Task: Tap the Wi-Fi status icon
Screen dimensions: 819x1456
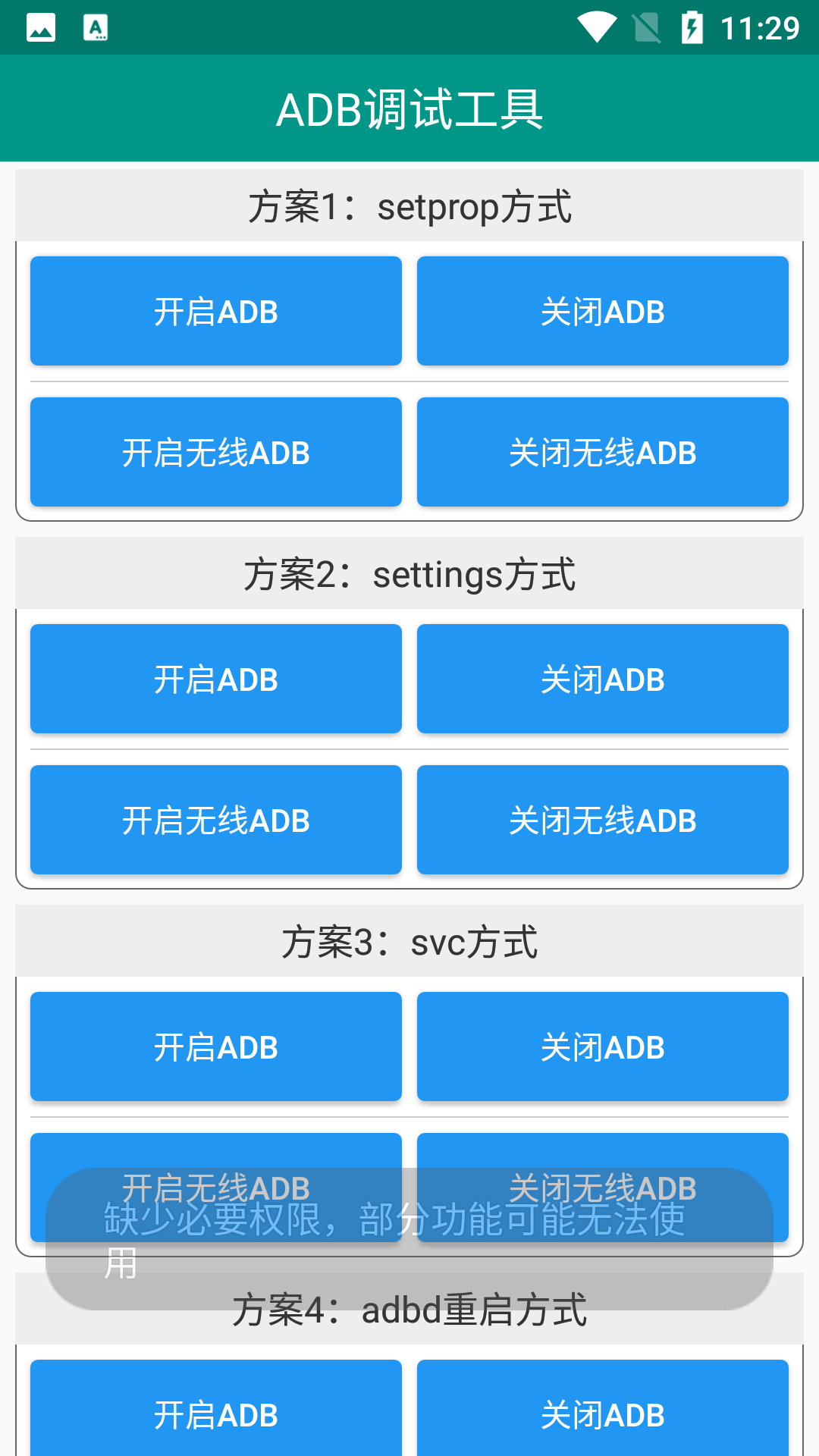Action: [598, 27]
